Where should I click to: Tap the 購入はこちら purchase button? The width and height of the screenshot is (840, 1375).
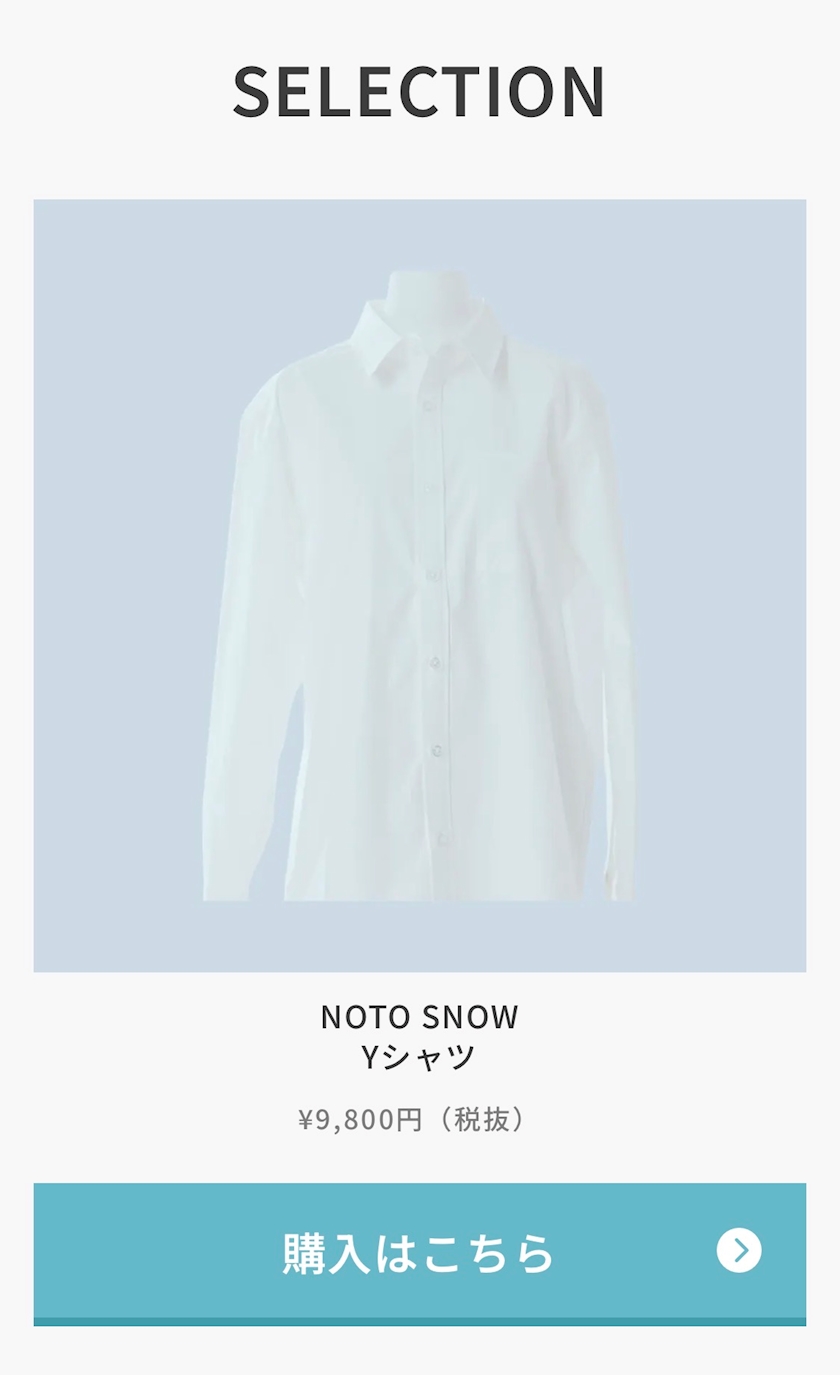tap(420, 1254)
